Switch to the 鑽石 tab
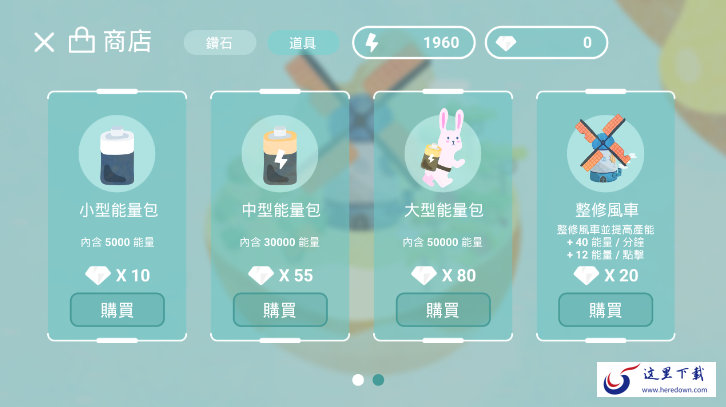The image size is (726, 407). (219, 43)
